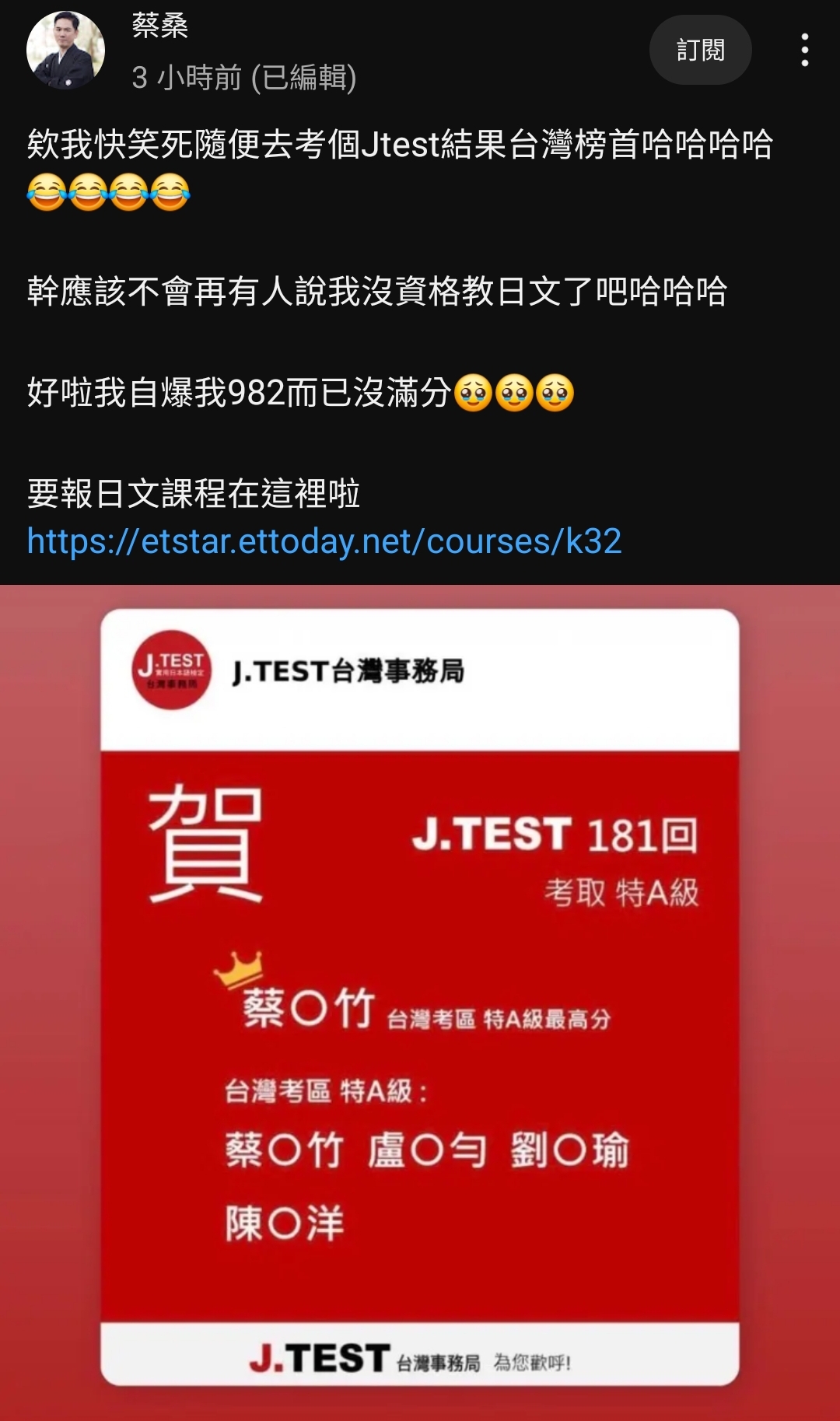Open the etstar.ettoday.net course link

click(324, 541)
